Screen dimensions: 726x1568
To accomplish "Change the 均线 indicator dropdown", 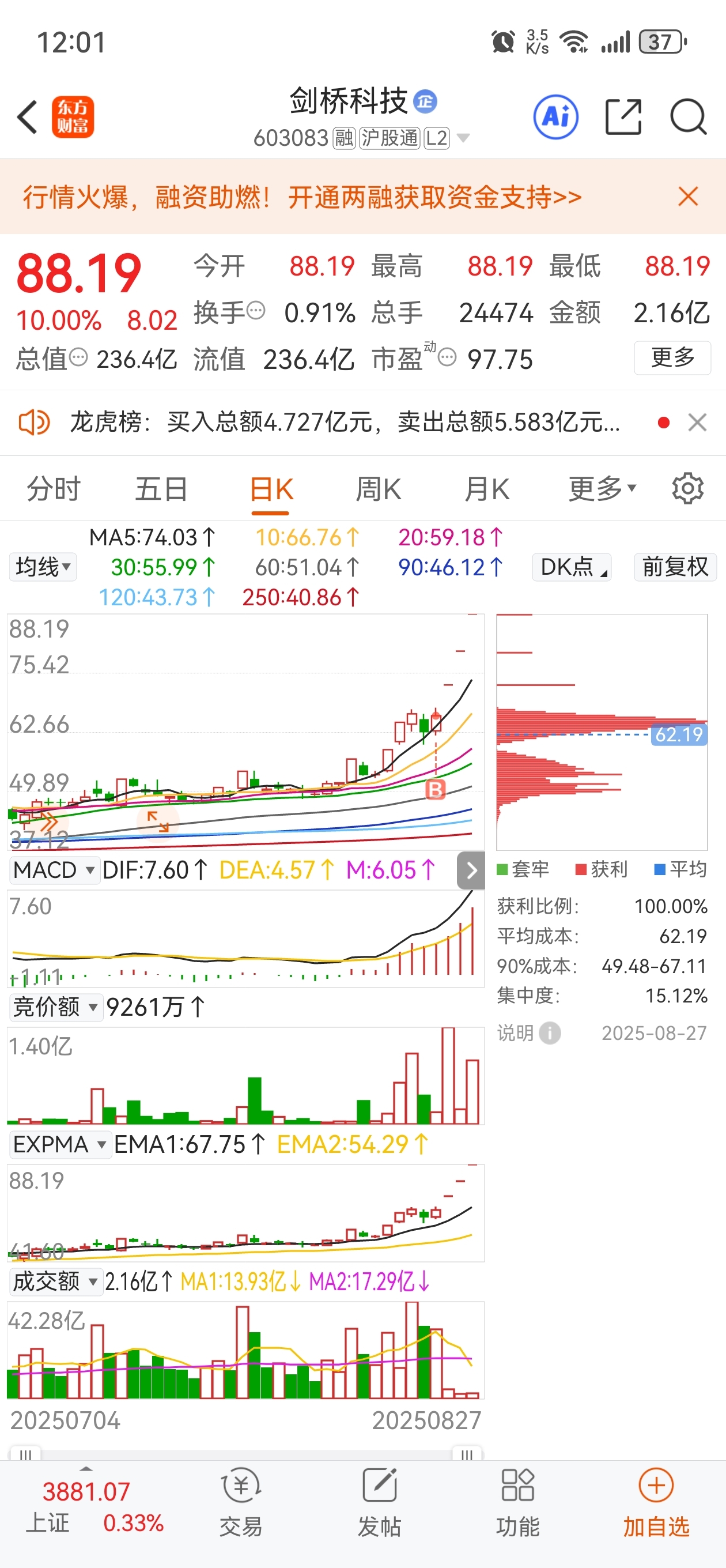I will tap(43, 567).
